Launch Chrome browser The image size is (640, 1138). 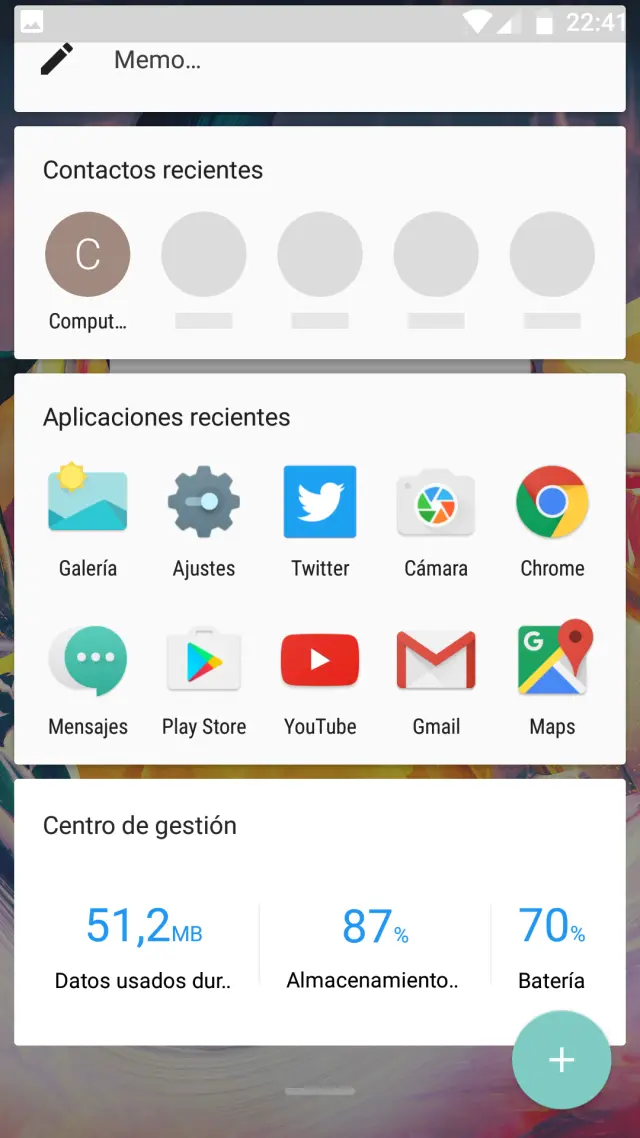552,502
